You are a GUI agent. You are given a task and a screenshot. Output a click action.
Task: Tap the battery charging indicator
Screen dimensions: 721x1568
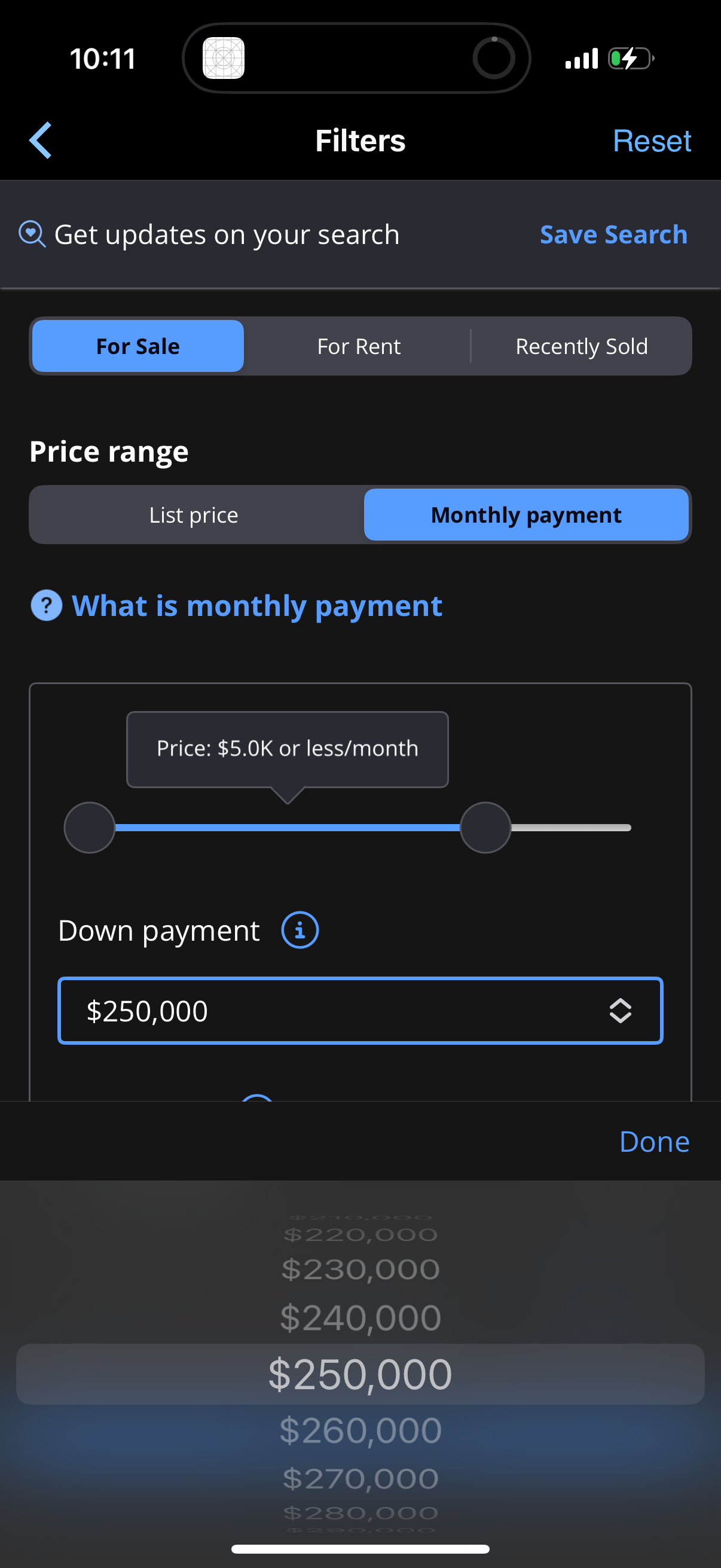(x=629, y=58)
